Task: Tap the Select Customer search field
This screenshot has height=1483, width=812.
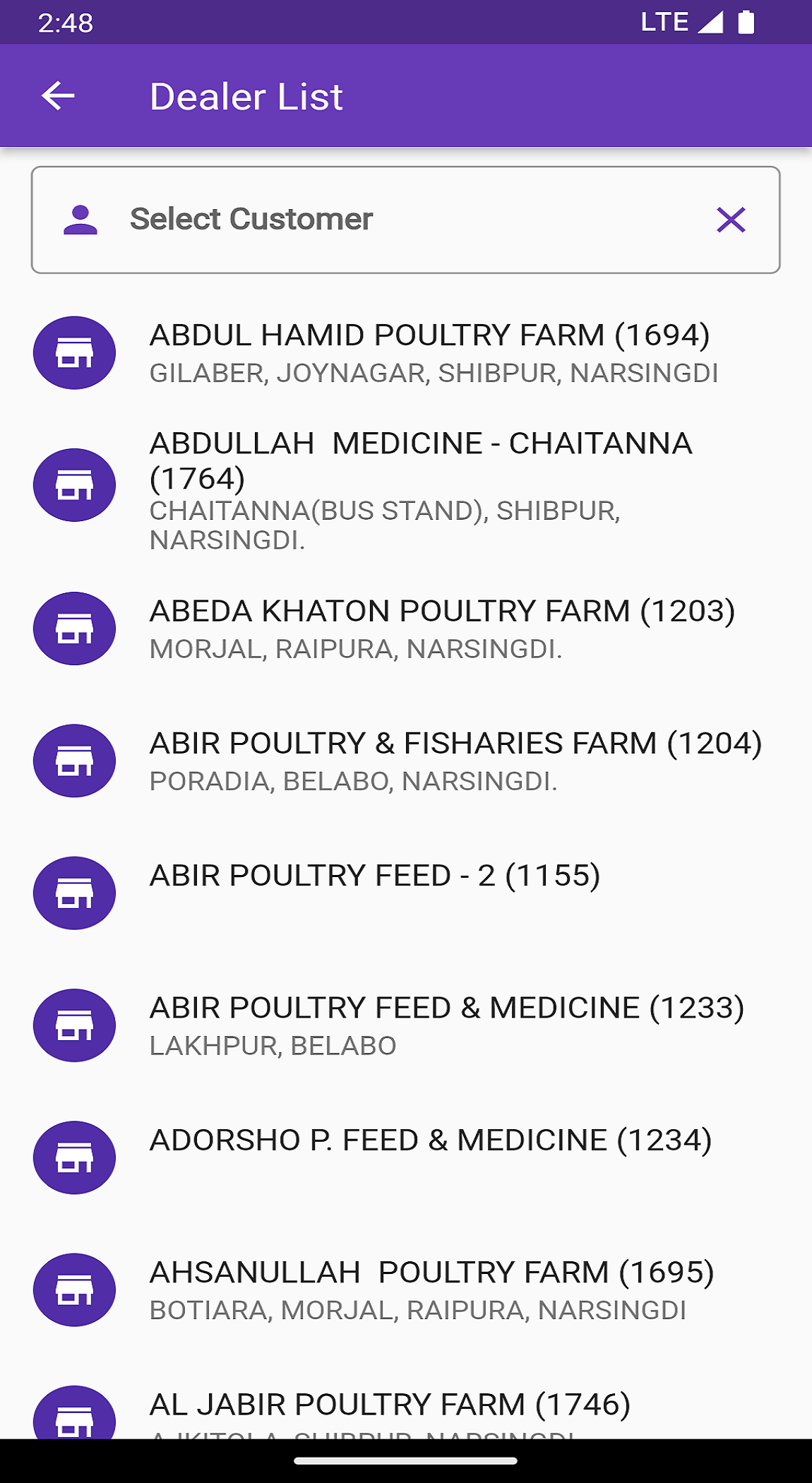Action: click(x=395, y=220)
